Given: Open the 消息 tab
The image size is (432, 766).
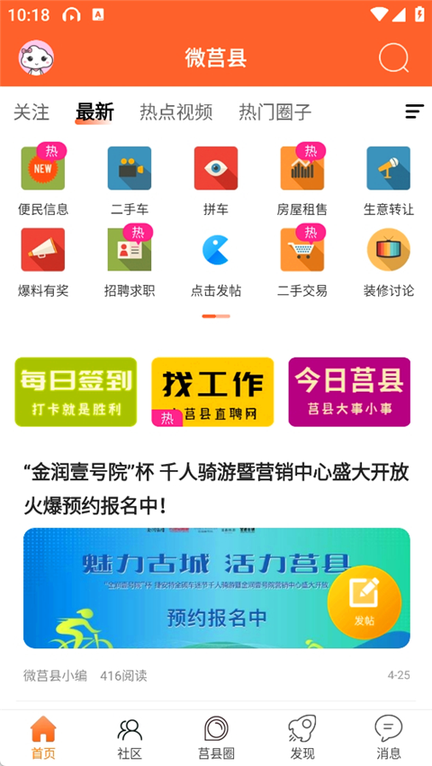Looking at the screenshot, I should [389, 737].
